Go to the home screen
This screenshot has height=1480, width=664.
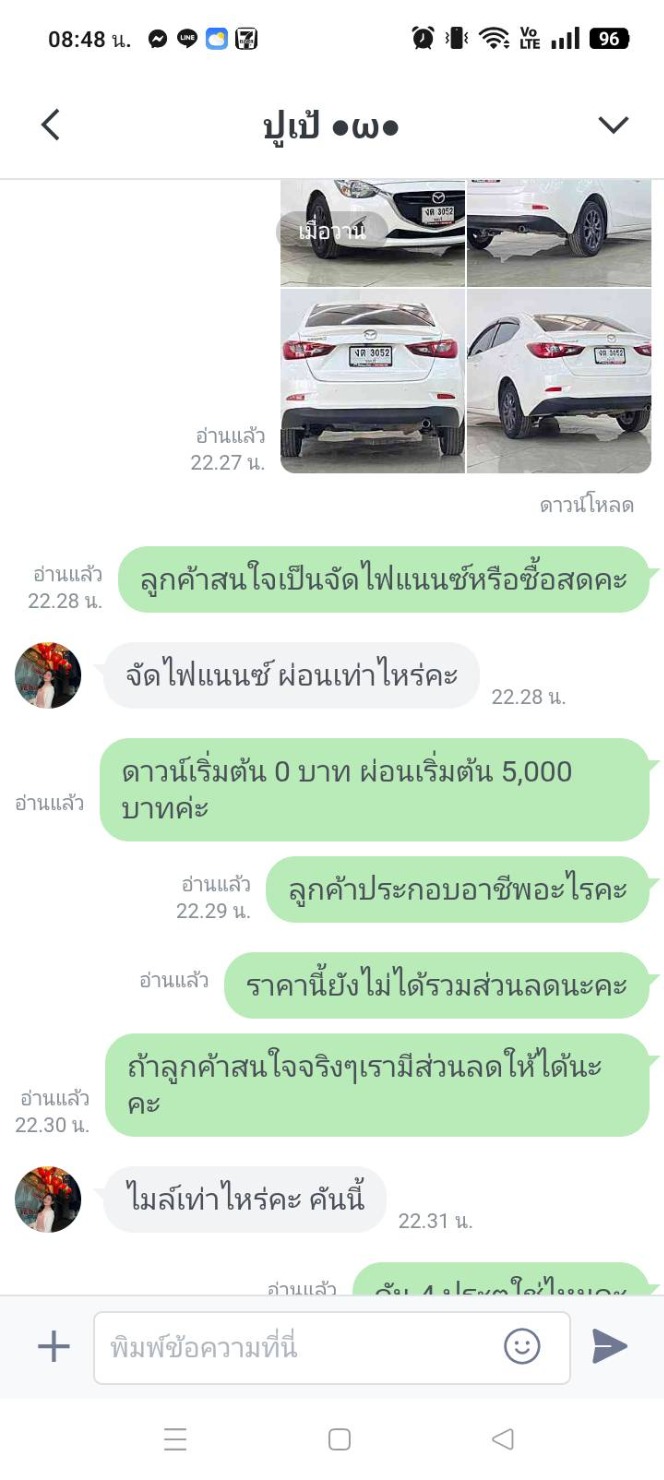click(x=339, y=1439)
